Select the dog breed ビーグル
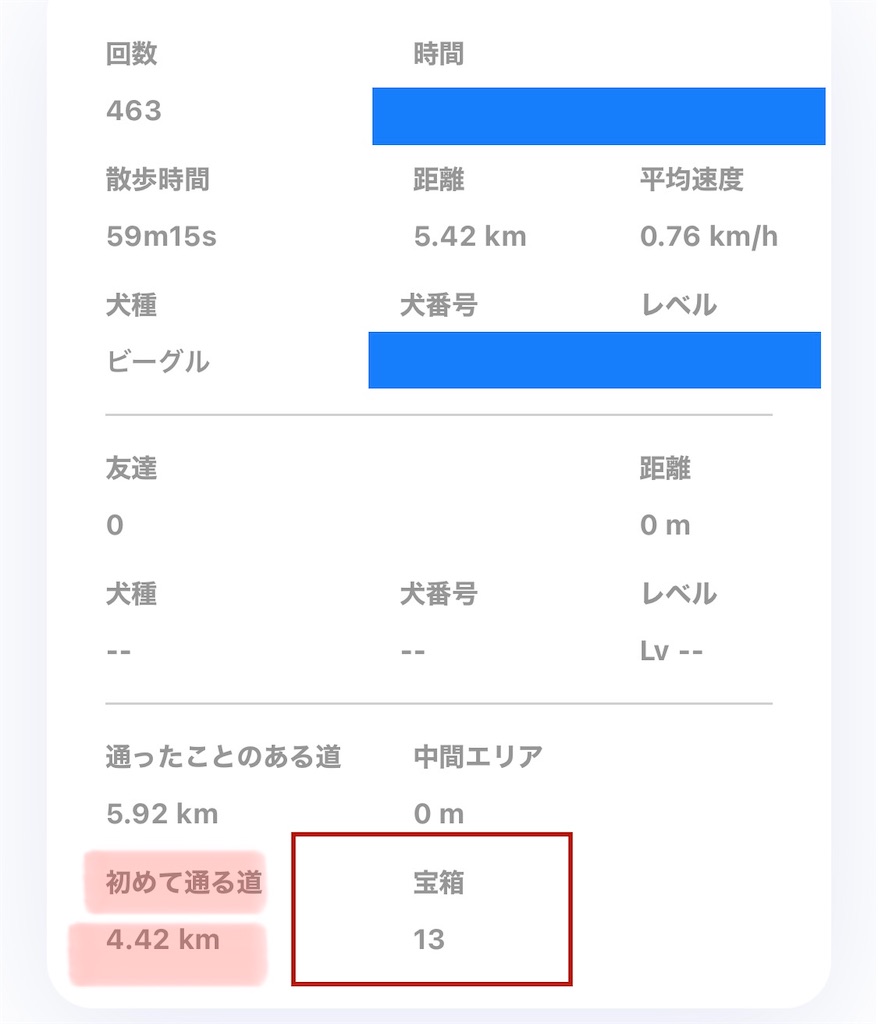 pyautogui.click(x=158, y=363)
